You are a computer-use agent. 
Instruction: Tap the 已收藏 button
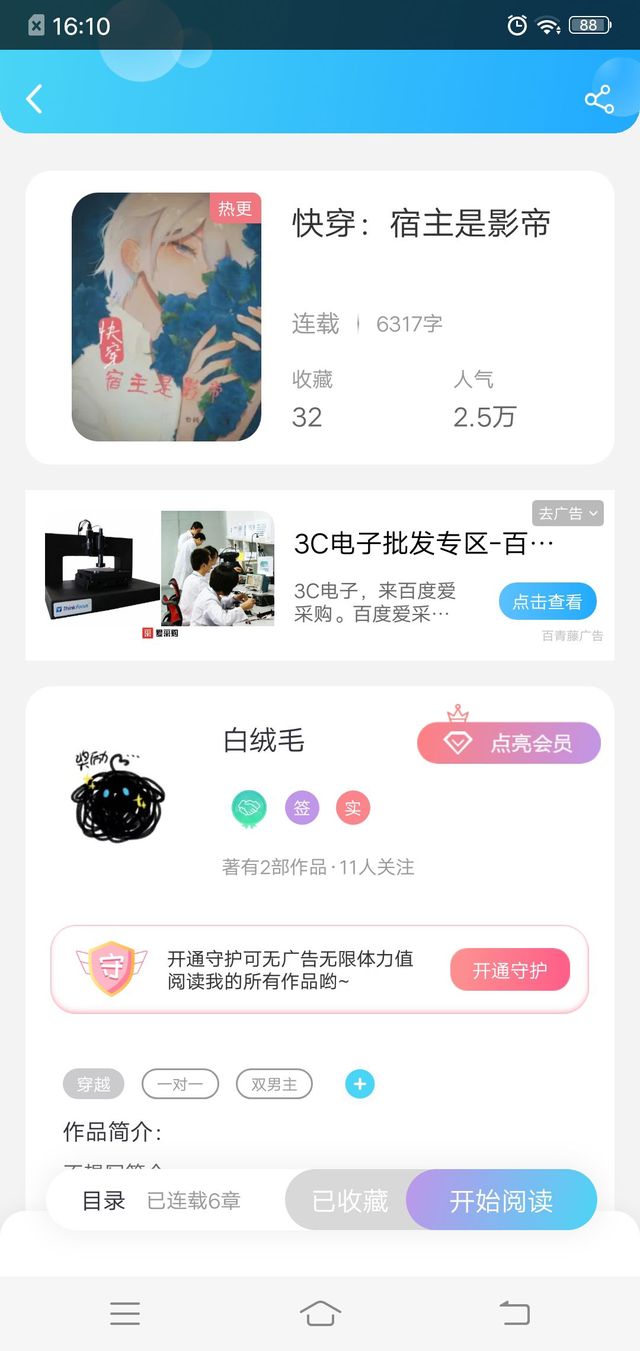(350, 1201)
